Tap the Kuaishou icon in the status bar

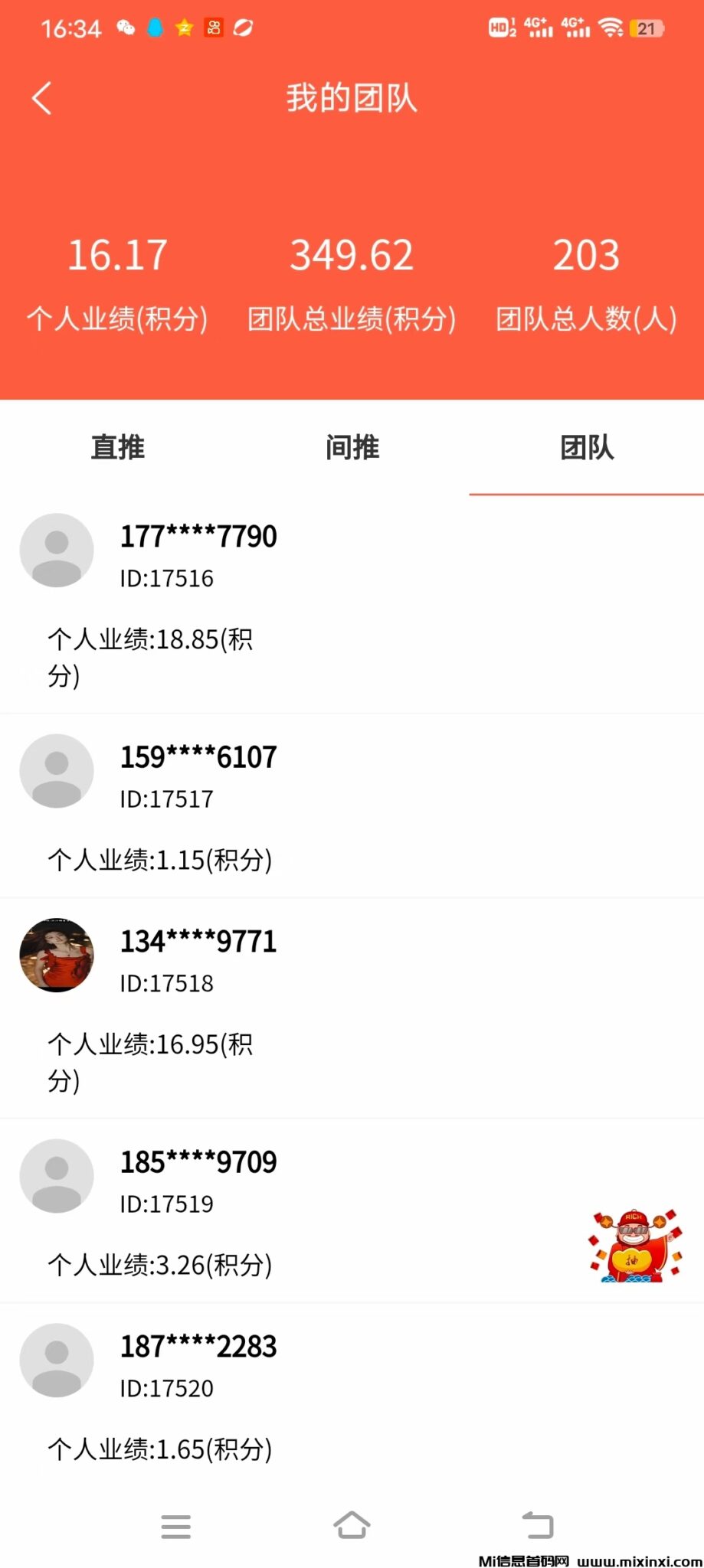213,28
